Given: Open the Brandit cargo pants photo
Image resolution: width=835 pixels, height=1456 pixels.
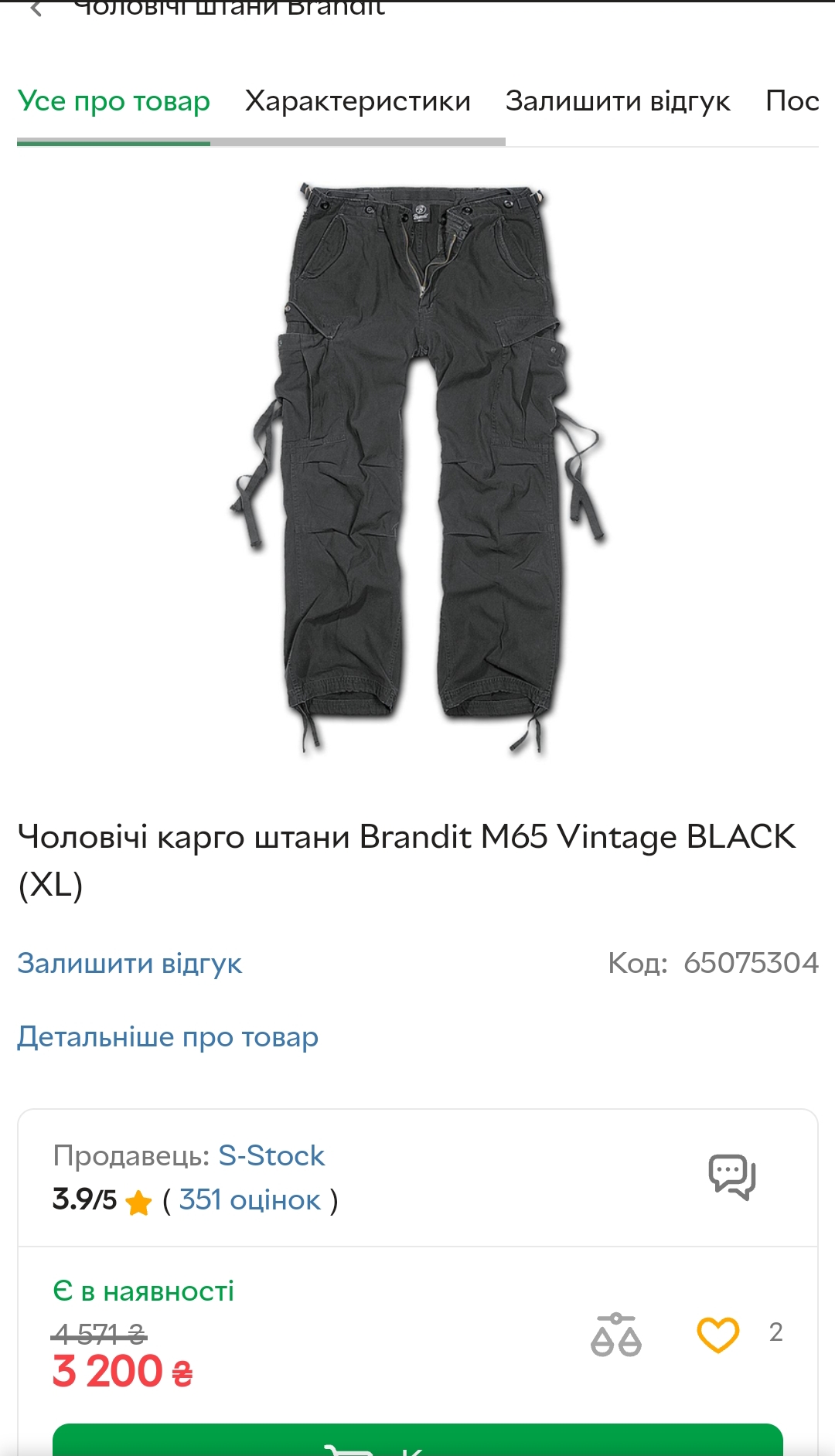Looking at the screenshot, I should click(417, 469).
